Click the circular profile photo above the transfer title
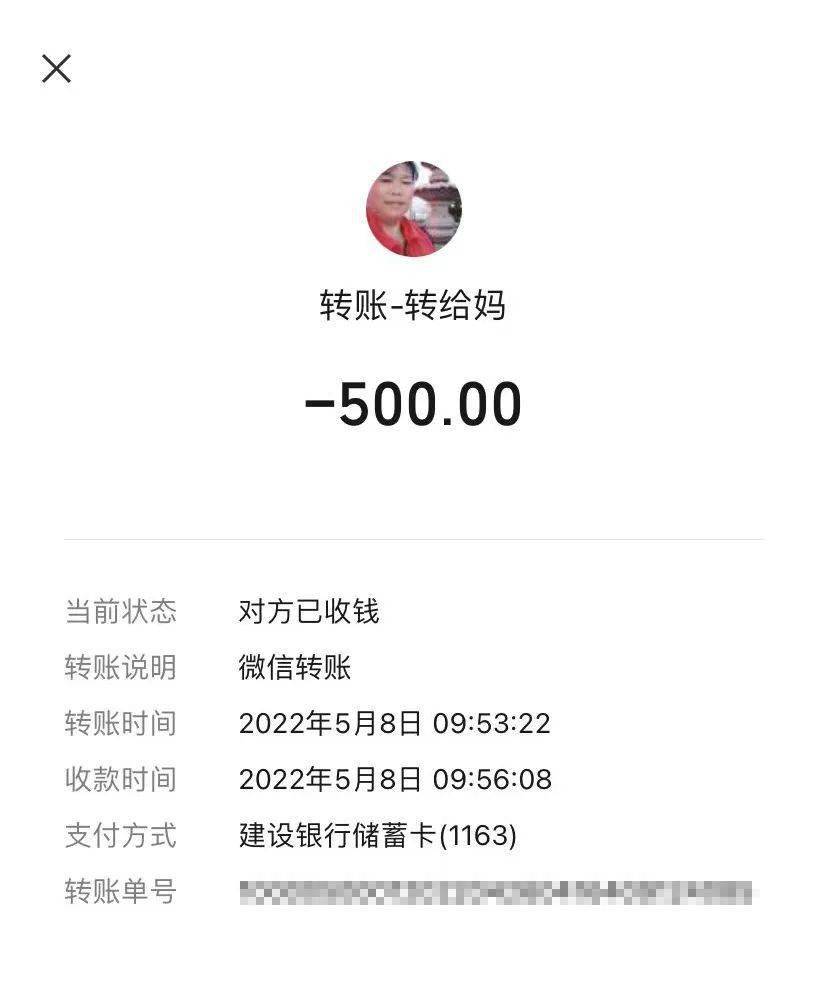828x987 pixels. tap(413, 207)
